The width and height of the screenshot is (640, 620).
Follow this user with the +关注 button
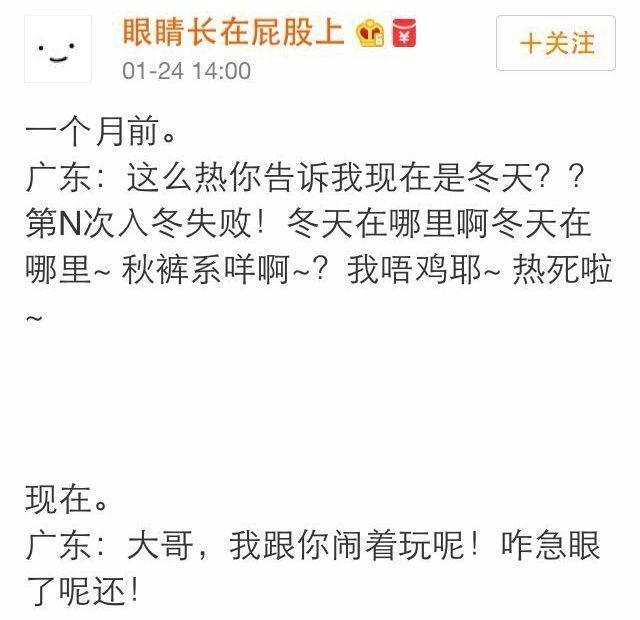555,43
